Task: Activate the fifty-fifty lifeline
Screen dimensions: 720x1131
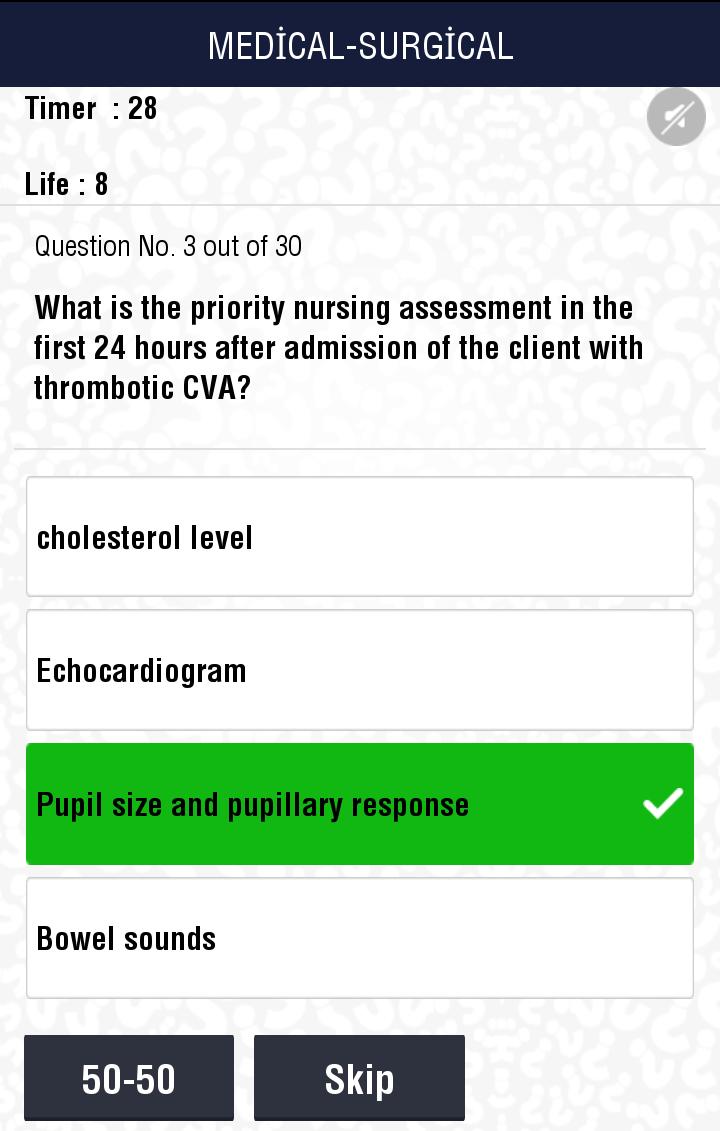Action: tap(129, 1078)
